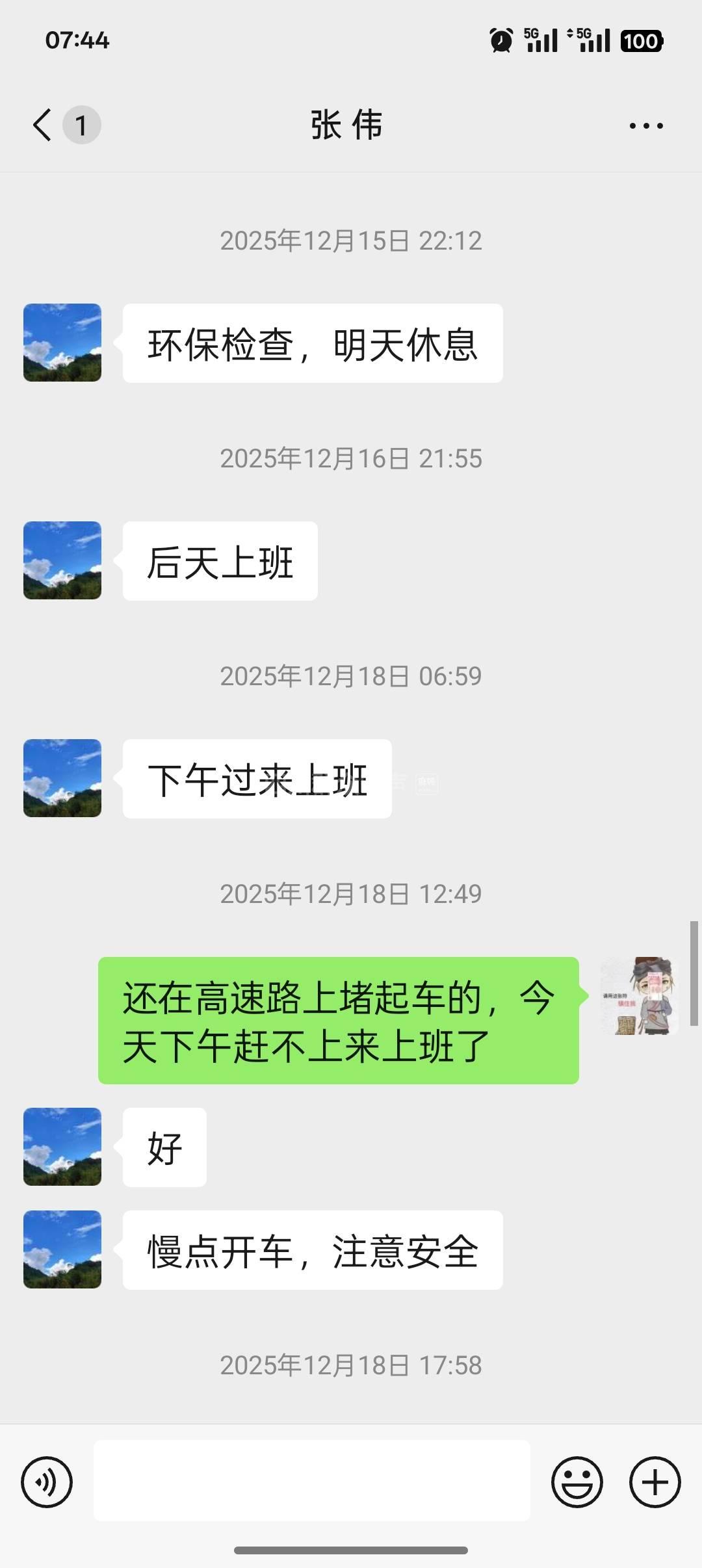
Task: Open the emoji sticker panel
Action: [x=577, y=1482]
